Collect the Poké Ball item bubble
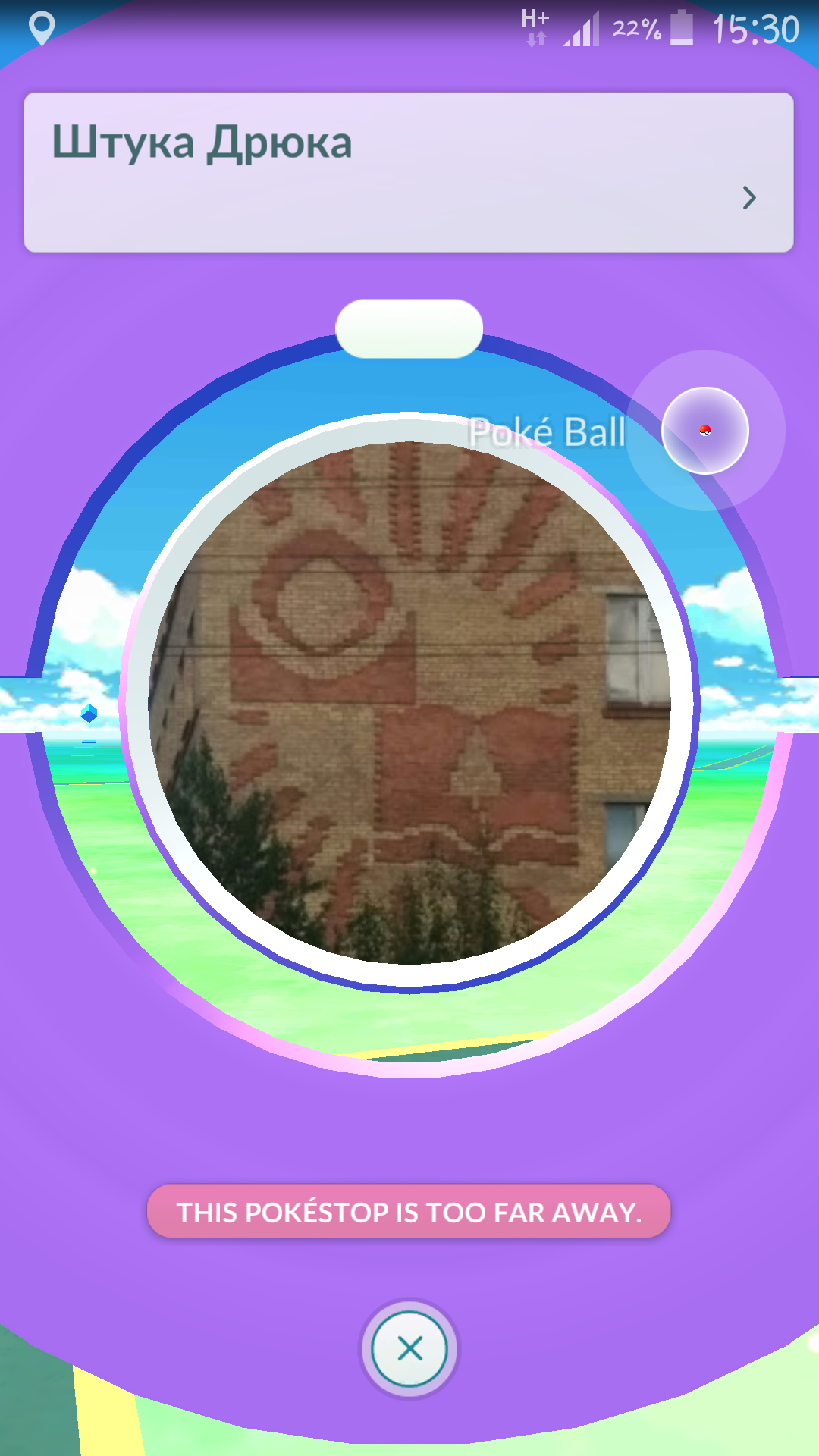 pos(705,431)
